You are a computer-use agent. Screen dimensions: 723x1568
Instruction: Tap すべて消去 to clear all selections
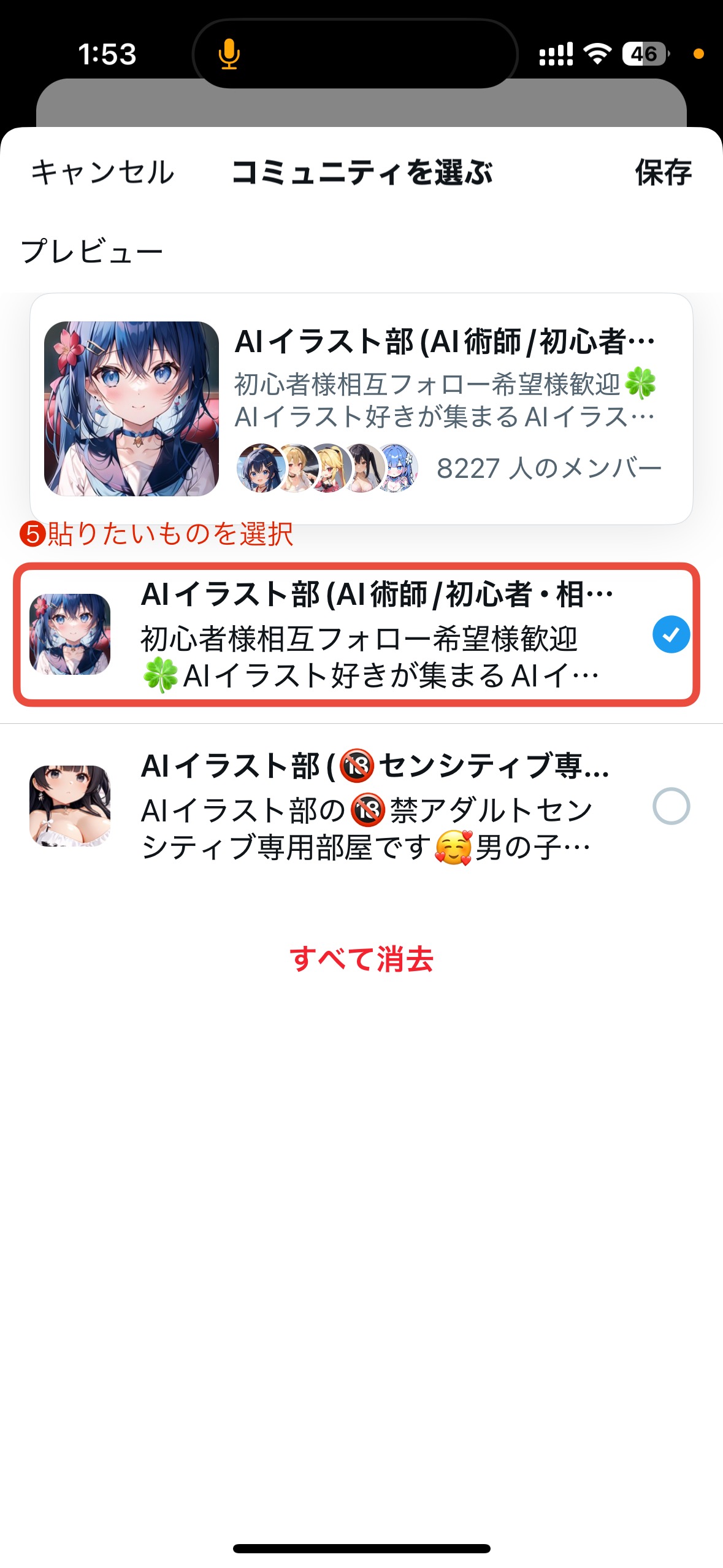(361, 959)
